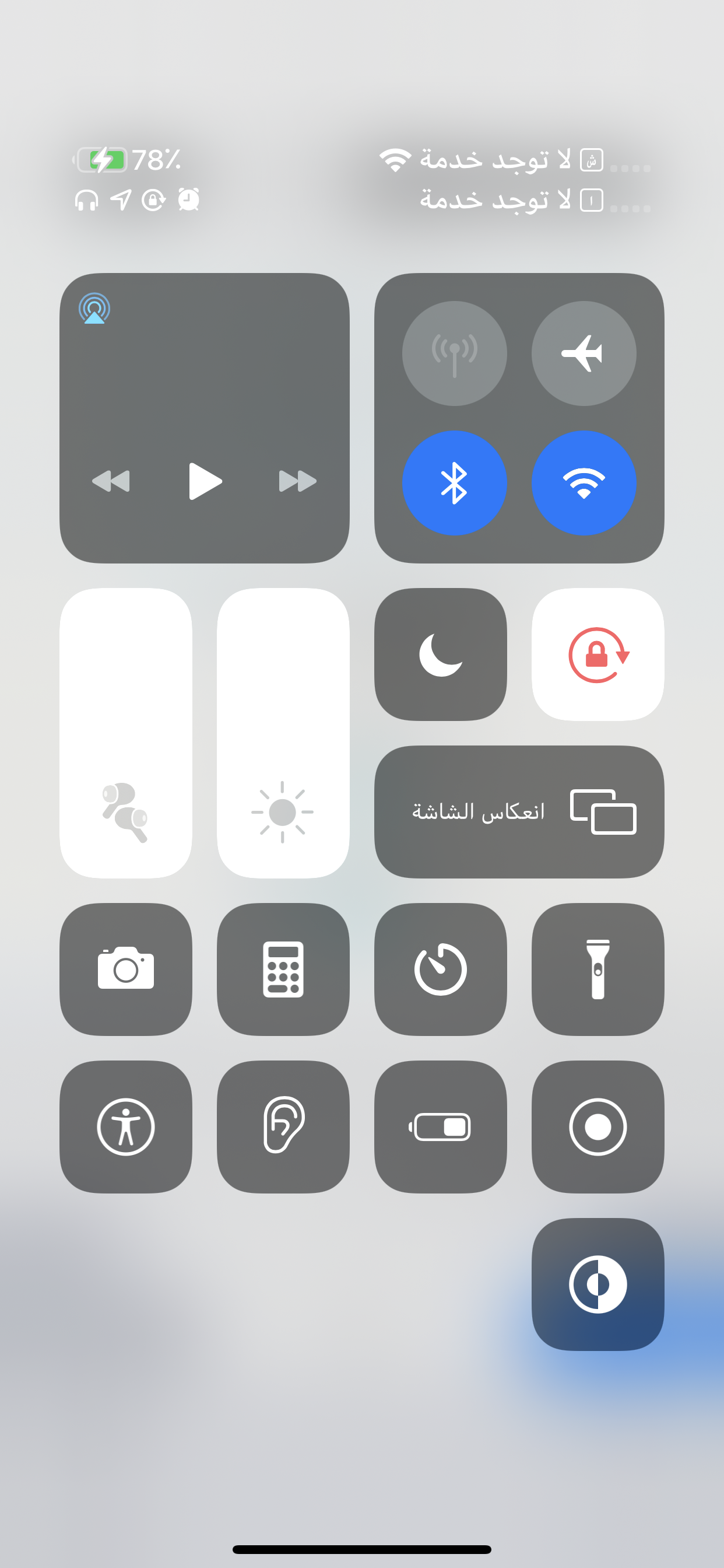Image resolution: width=724 pixels, height=1568 pixels.
Task: Skip to the next track
Action: (297, 481)
